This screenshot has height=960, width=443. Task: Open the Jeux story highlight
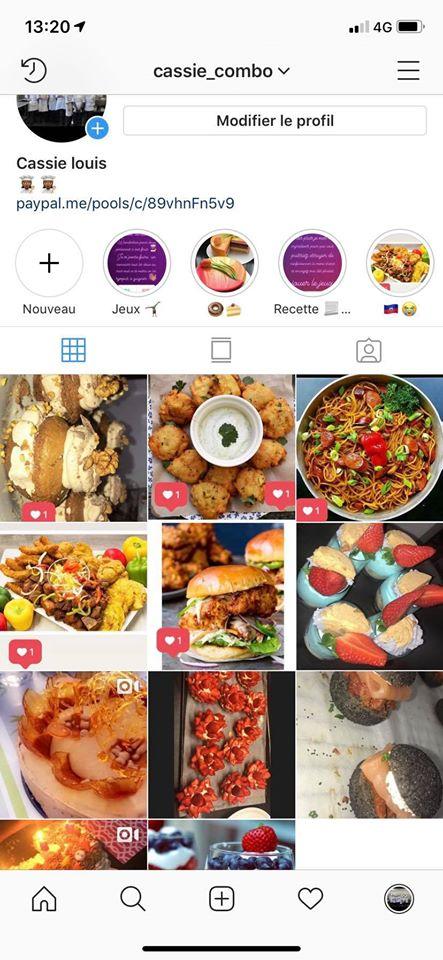pos(136,263)
